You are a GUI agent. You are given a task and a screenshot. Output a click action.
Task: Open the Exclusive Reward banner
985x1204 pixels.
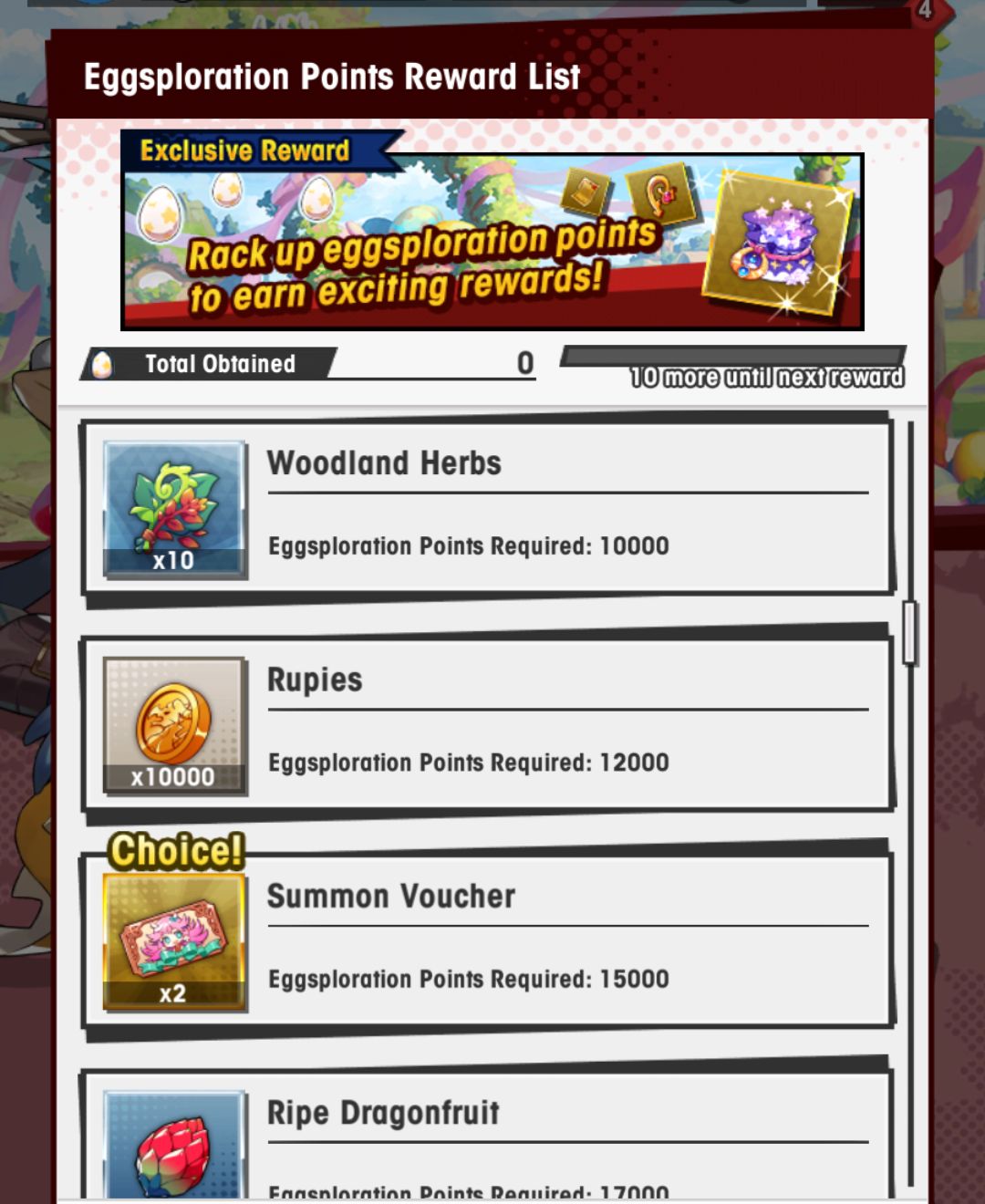493,242
